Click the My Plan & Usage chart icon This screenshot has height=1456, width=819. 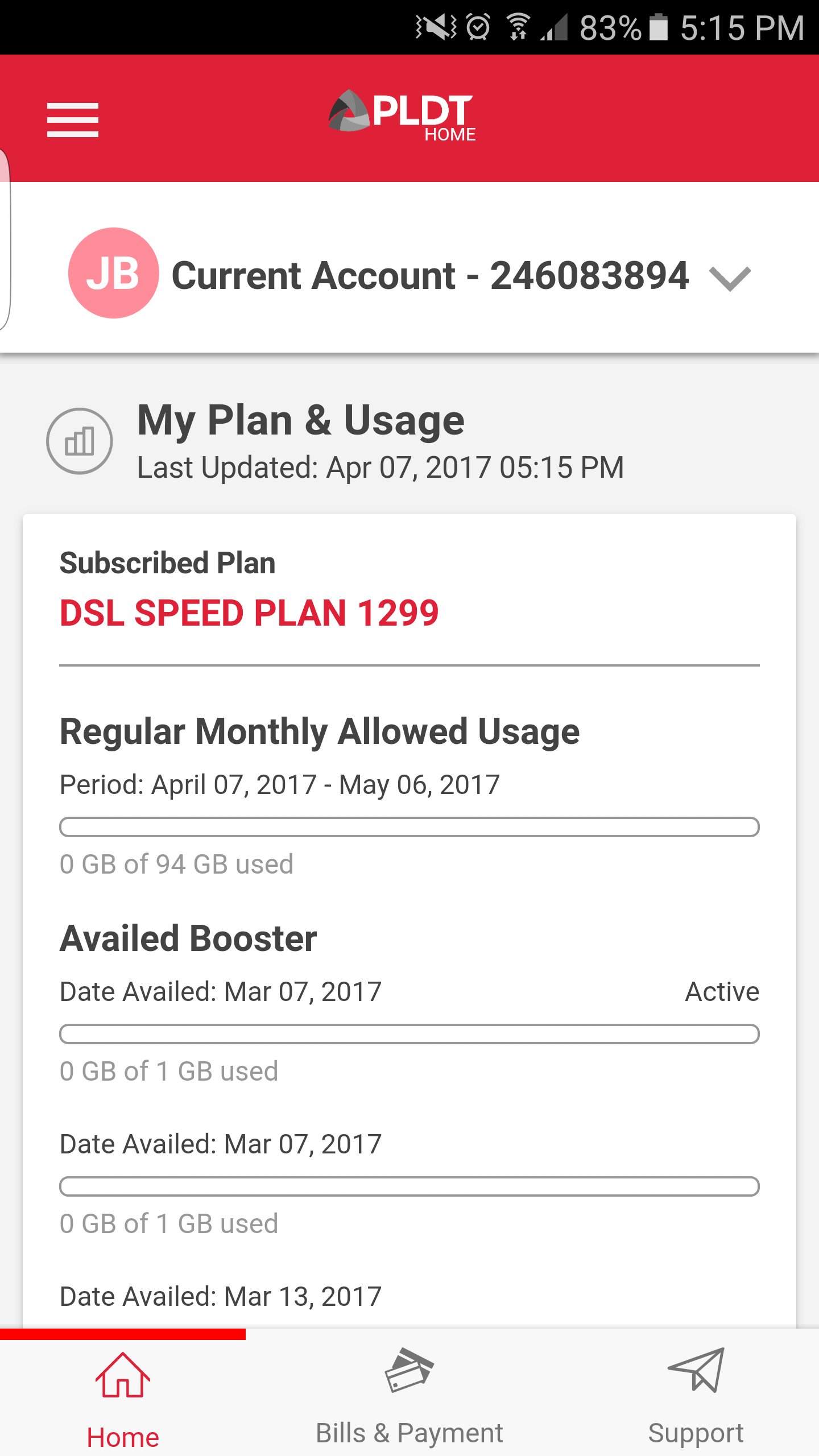(78, 441)
